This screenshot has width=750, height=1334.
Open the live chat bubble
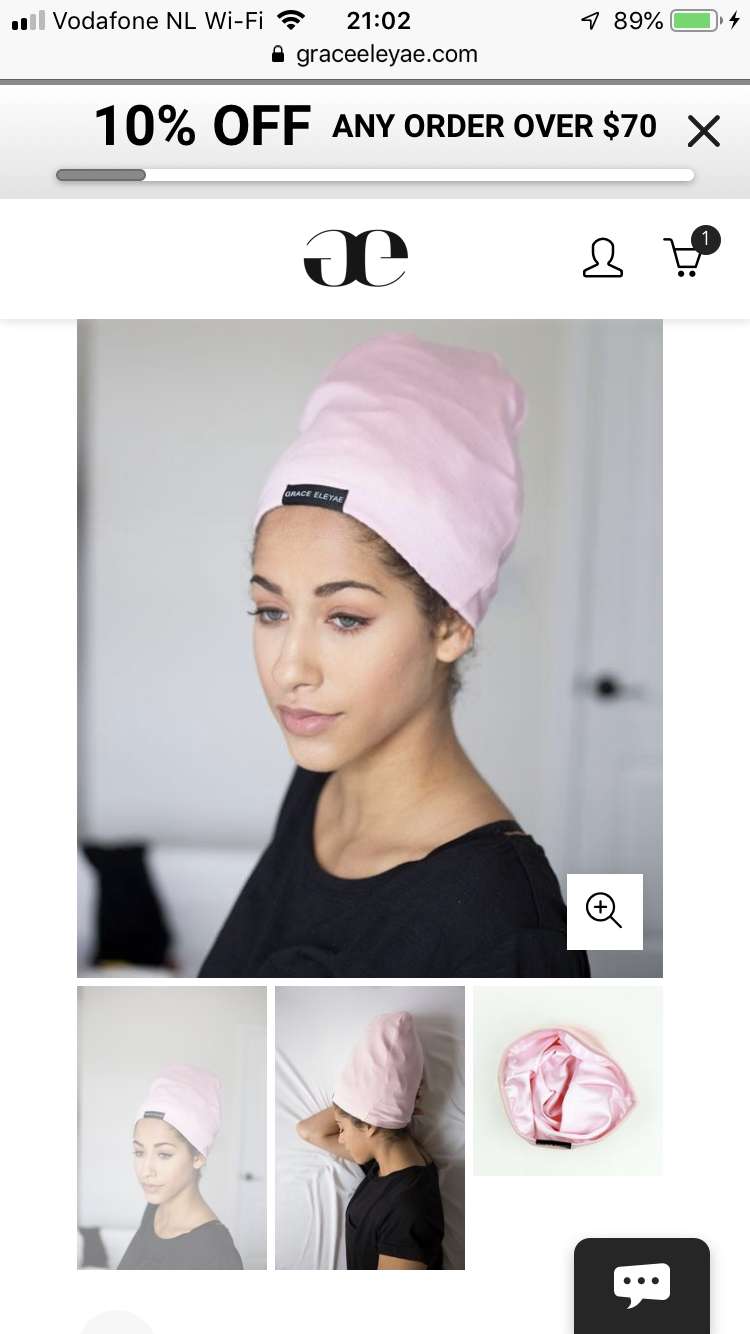(x=642, y=1285)
